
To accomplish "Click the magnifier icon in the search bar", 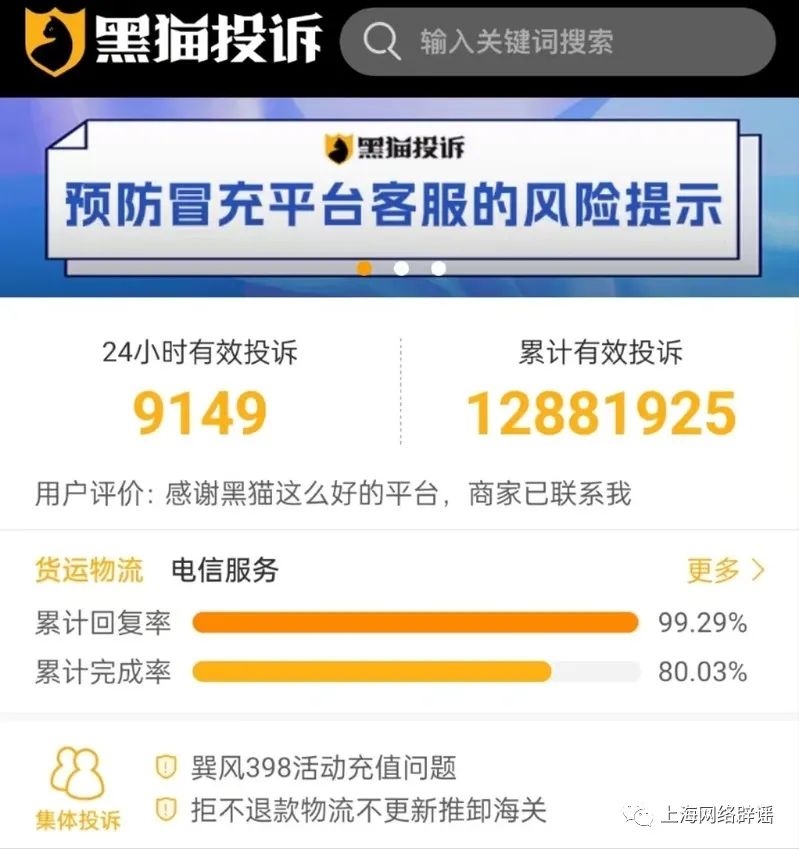I will click(x=383, y=41).
